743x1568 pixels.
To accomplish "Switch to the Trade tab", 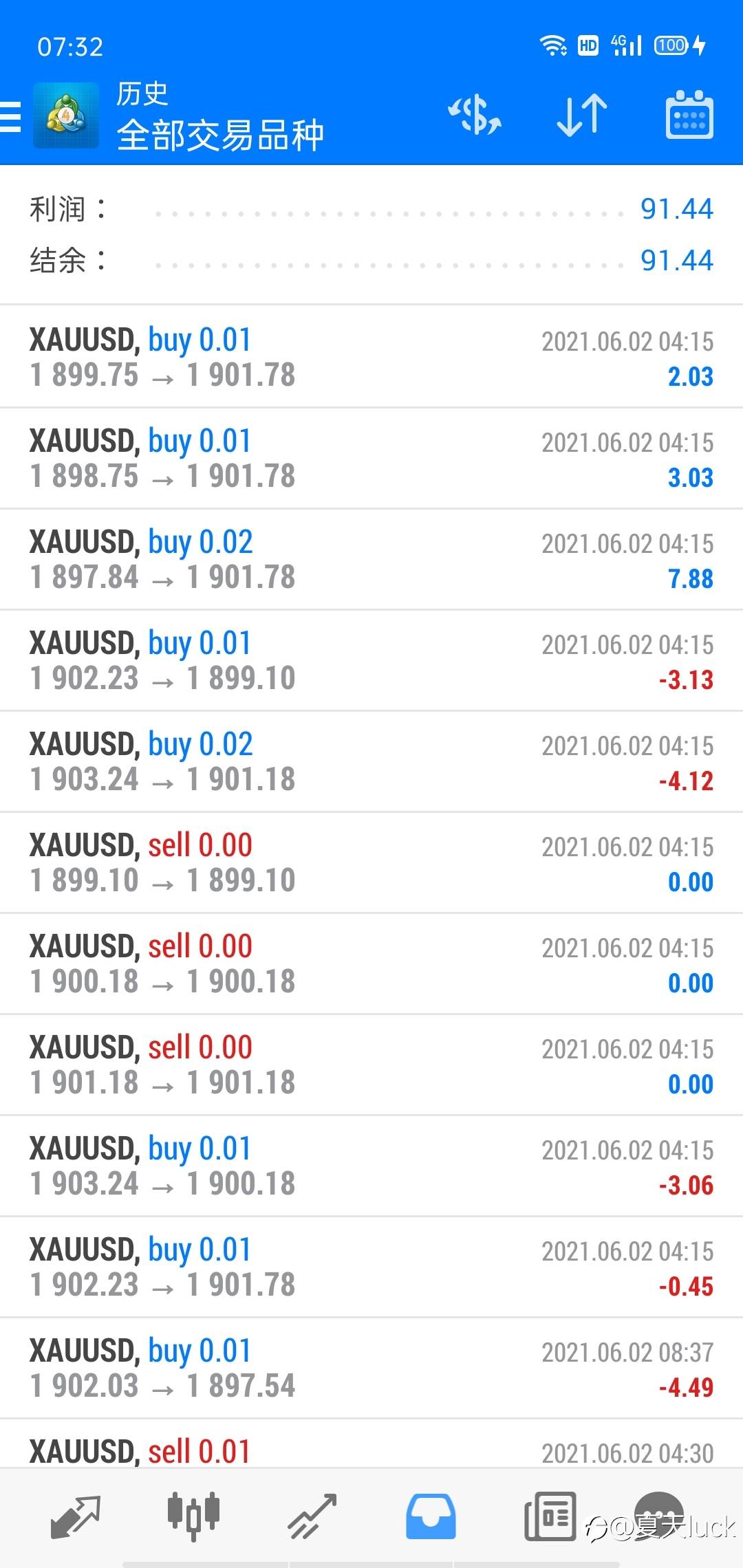I will point(312,1516).
